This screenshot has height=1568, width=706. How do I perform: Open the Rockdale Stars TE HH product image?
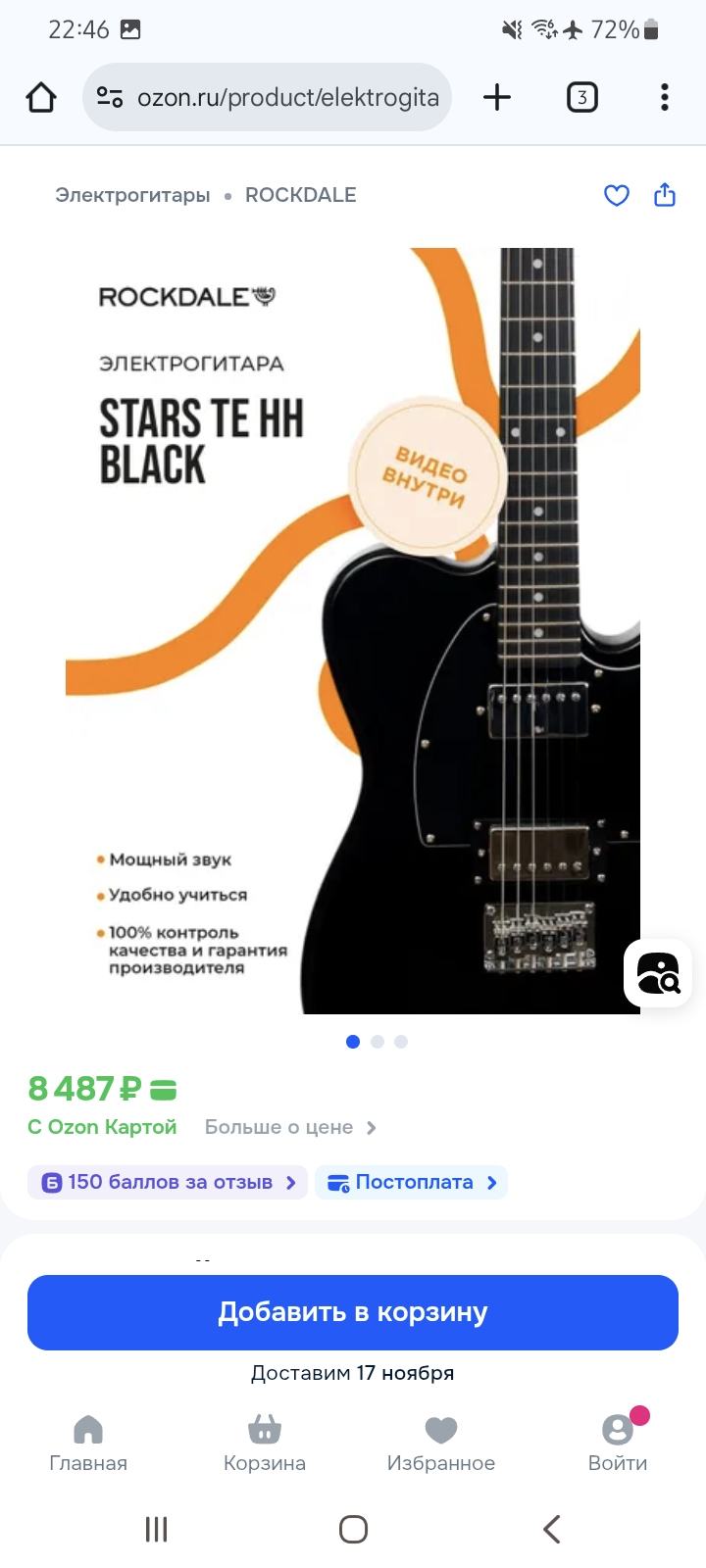[353, 631]
